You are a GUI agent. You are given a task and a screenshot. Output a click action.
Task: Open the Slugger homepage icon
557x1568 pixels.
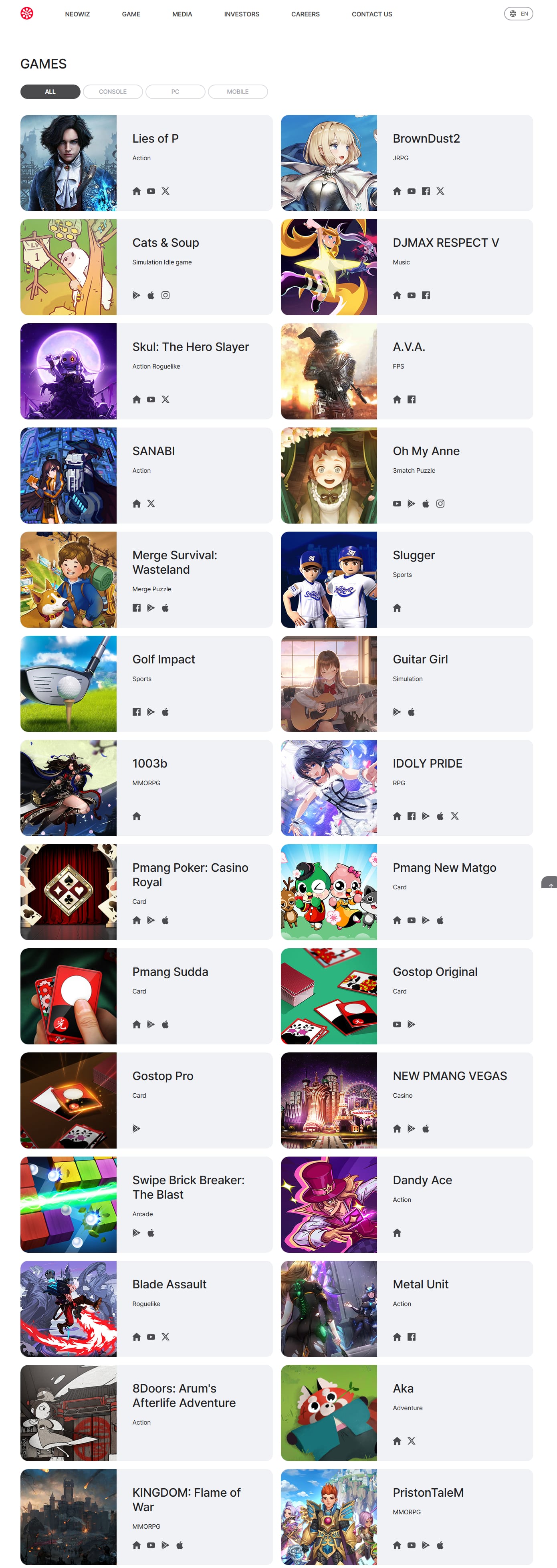click(x=397, y=607)
